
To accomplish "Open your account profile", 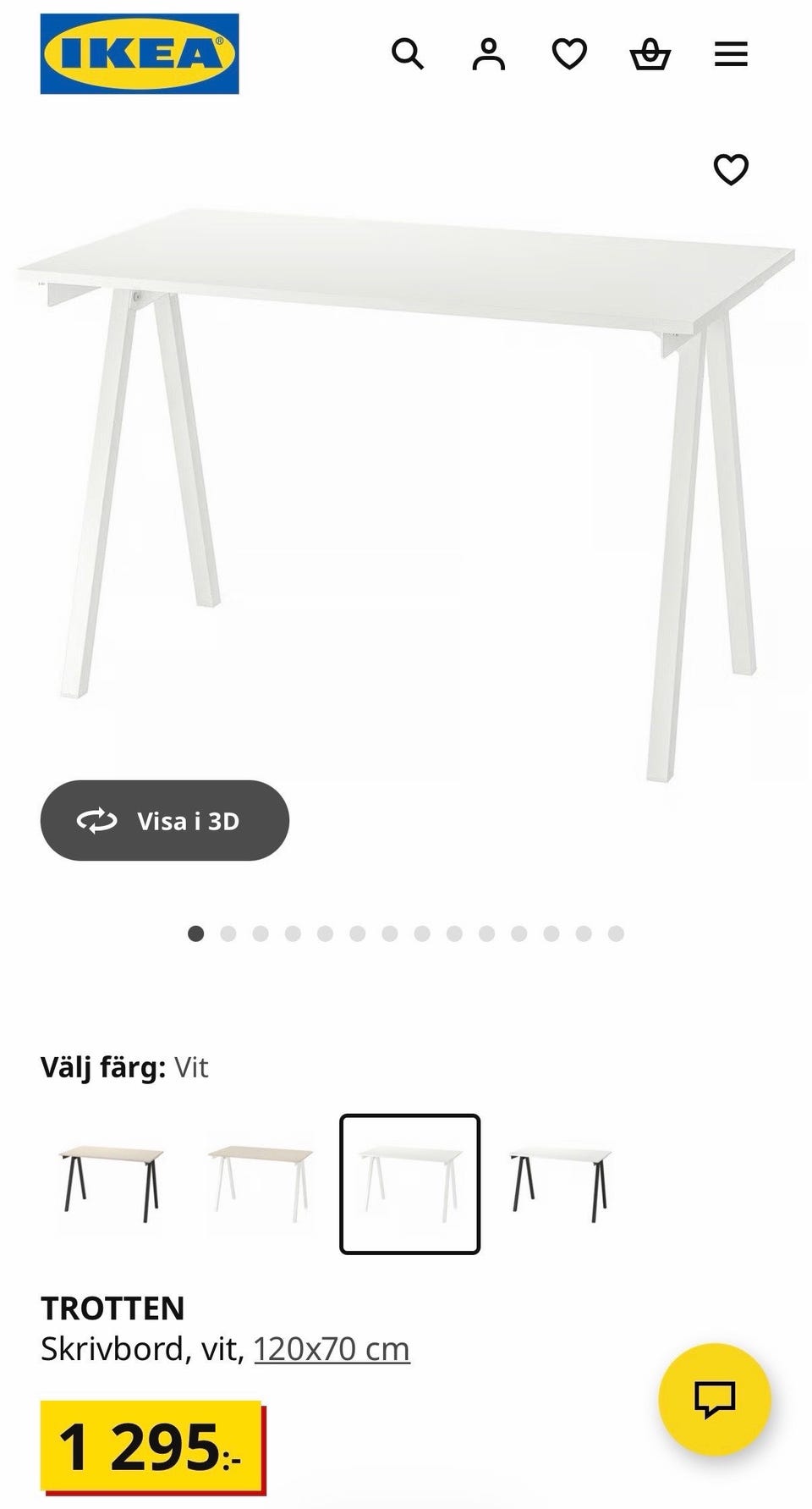I will [x=489, y=54].
